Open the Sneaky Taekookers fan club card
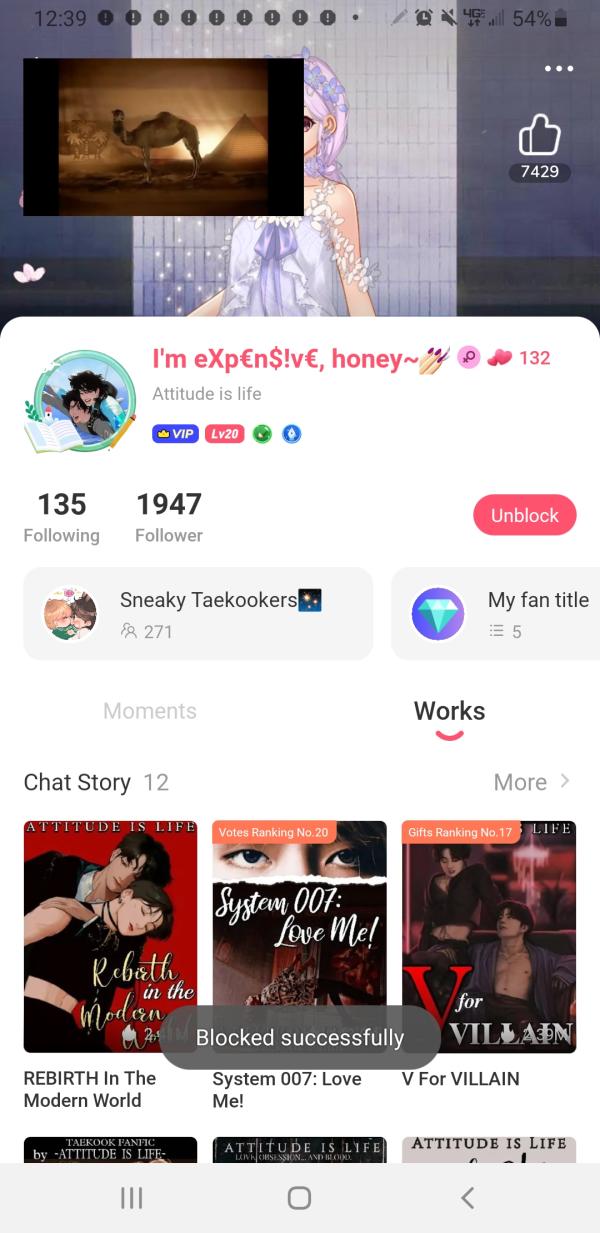The image size is (600, 1233). 198,614
